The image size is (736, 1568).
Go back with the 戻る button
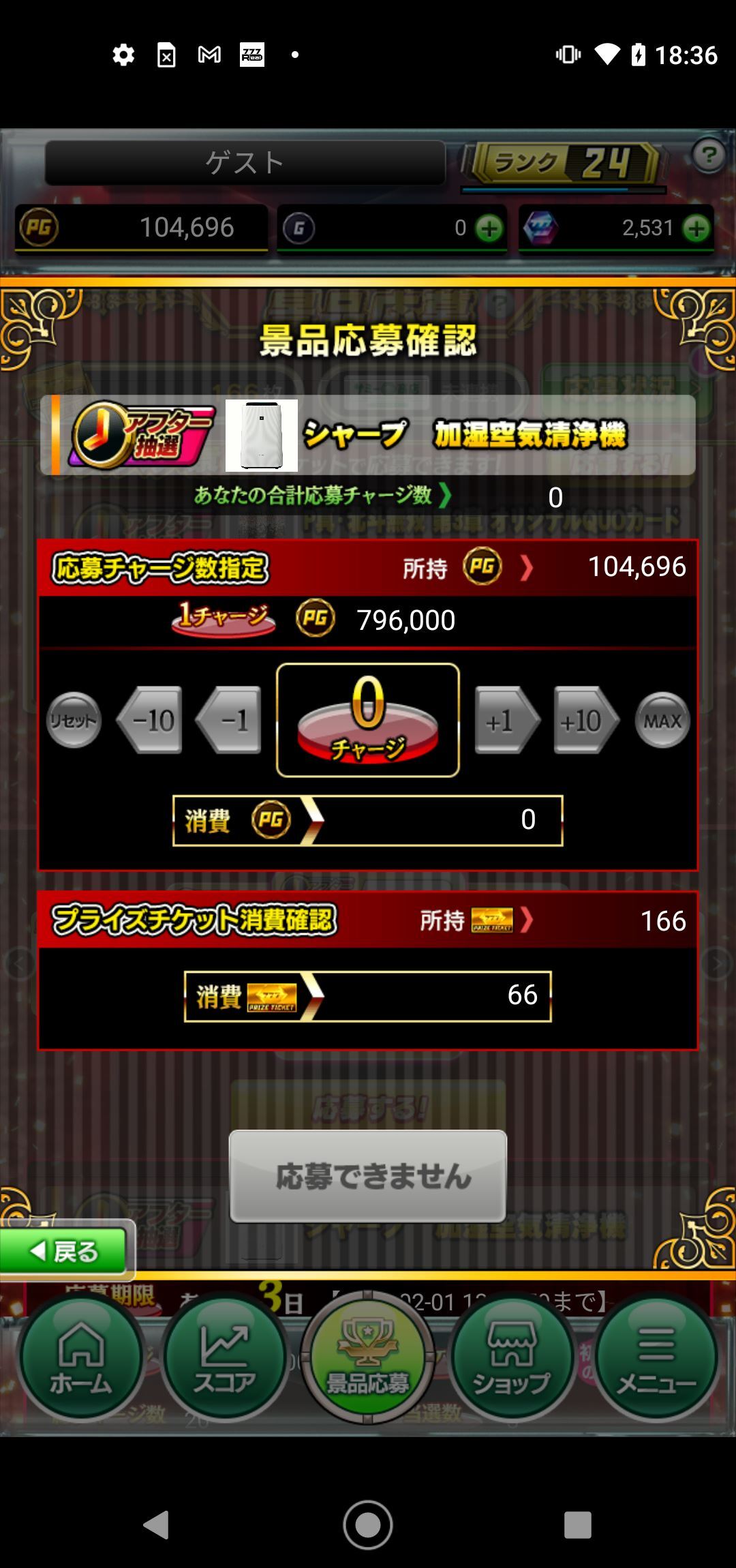(65, 1251)
